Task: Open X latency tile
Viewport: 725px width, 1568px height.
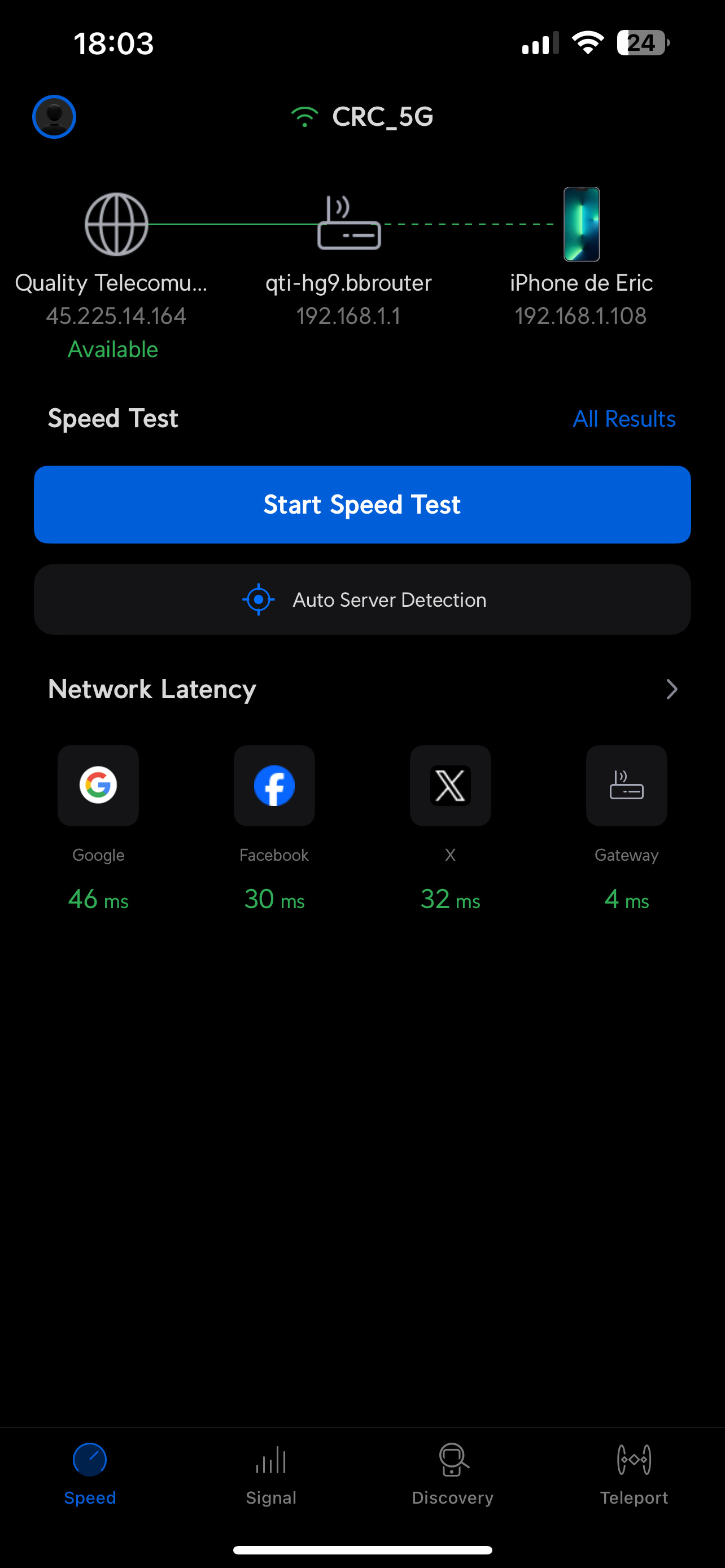Action: click(450, 785)
